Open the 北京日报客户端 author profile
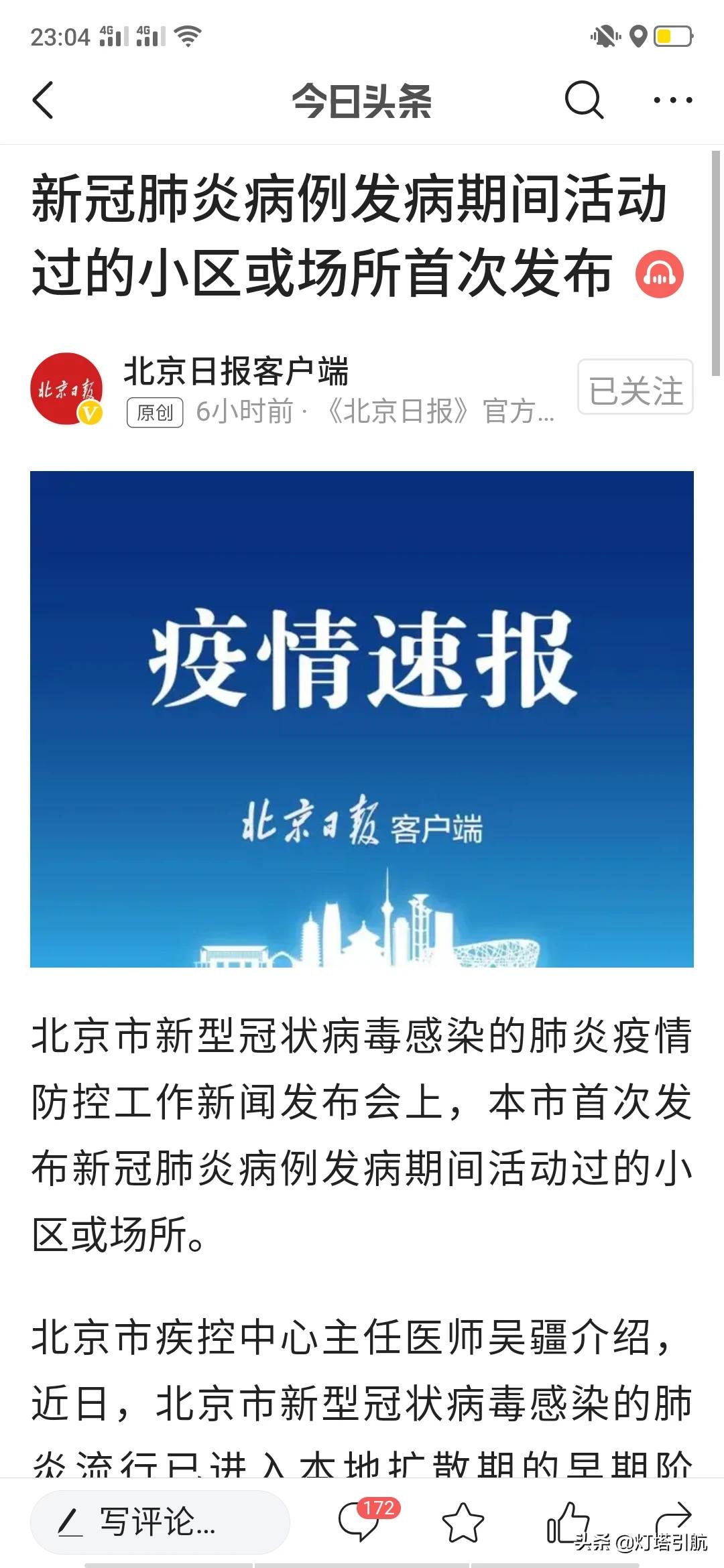Image resolution: width=724 pixels, height=1568 pixels. pos(235,372)
